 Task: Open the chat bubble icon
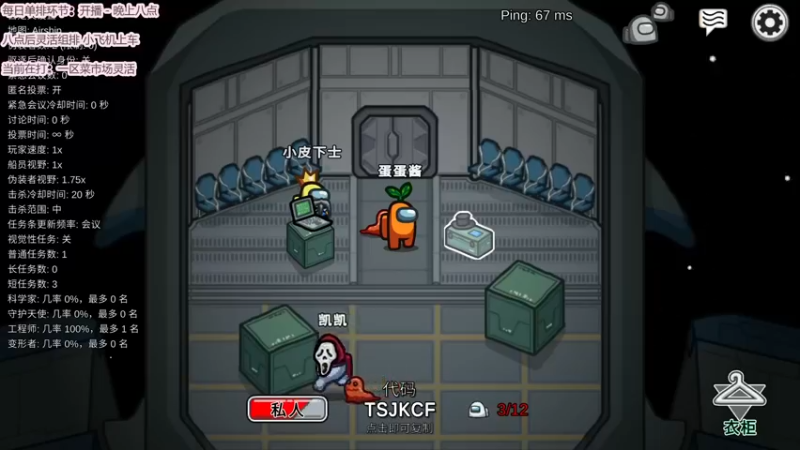(712, 22)
